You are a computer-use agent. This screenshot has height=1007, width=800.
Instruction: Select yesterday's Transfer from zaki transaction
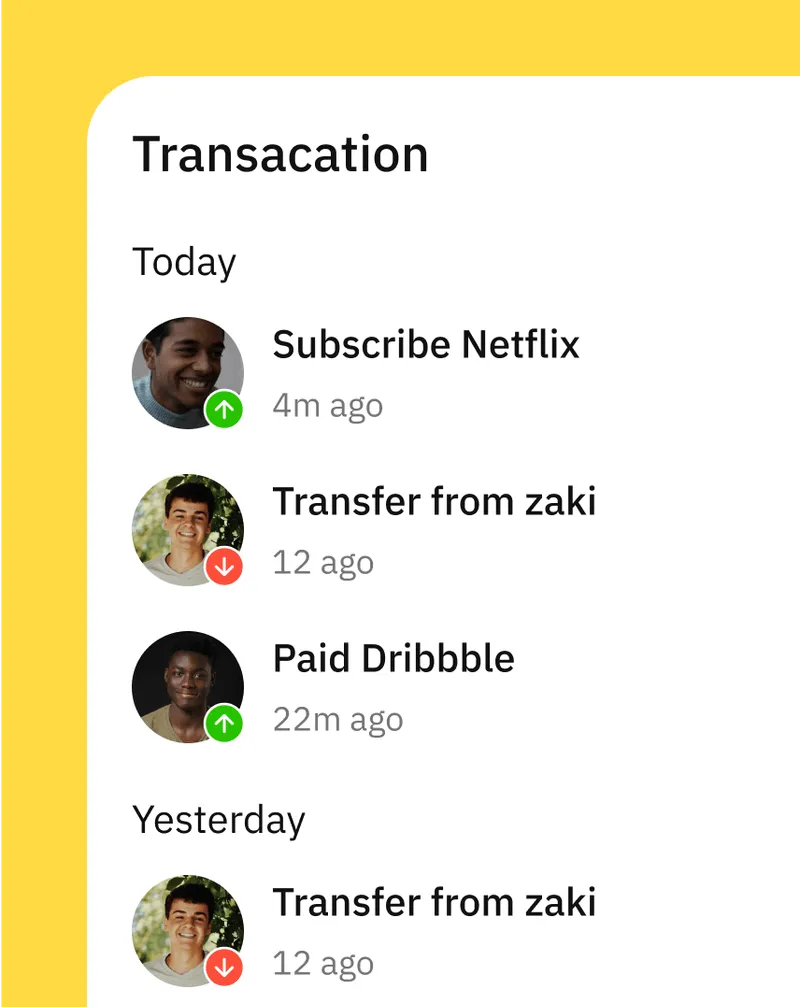tap(434, 903)
